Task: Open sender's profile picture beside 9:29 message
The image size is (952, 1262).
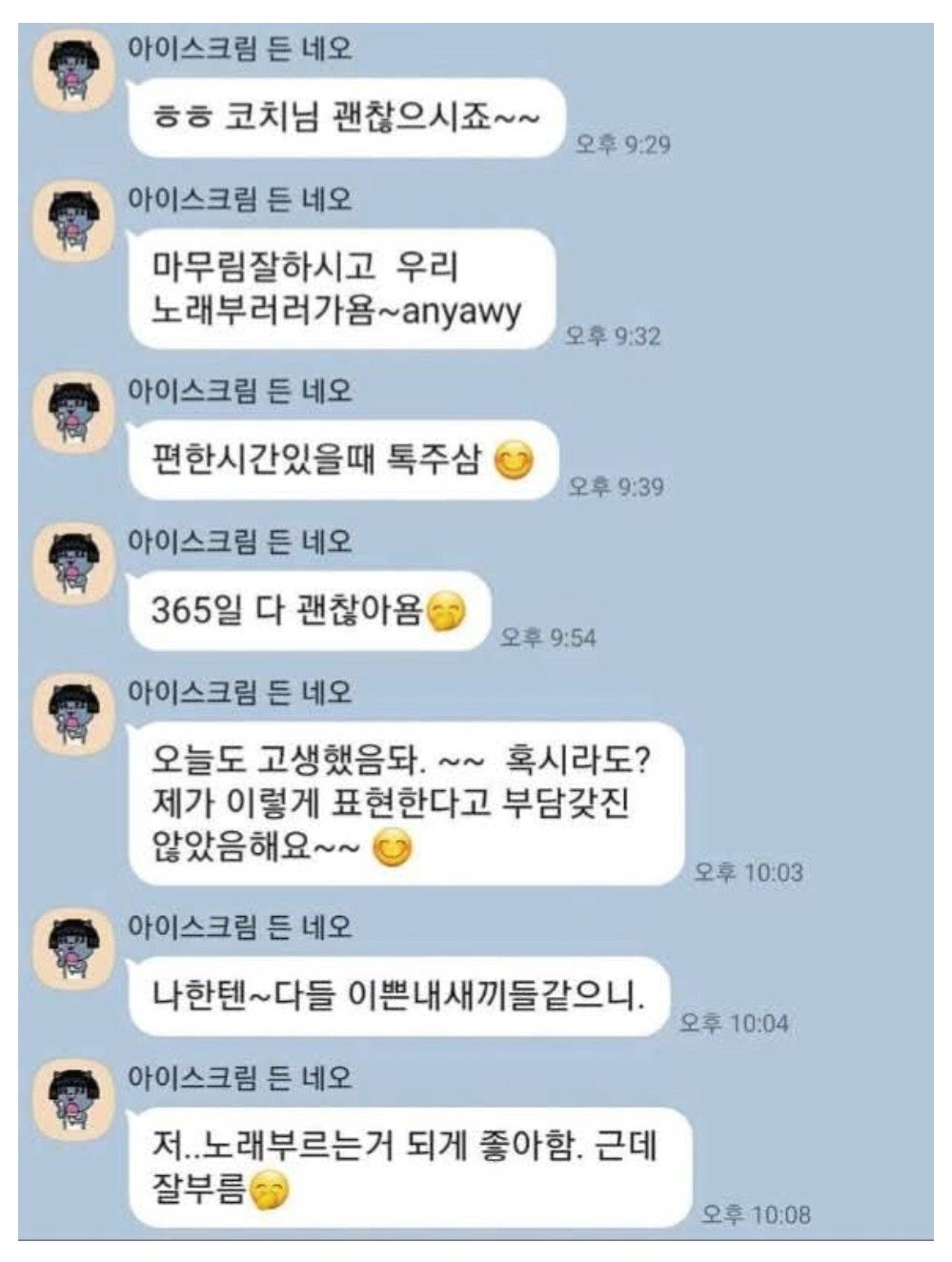Action: 74,74
